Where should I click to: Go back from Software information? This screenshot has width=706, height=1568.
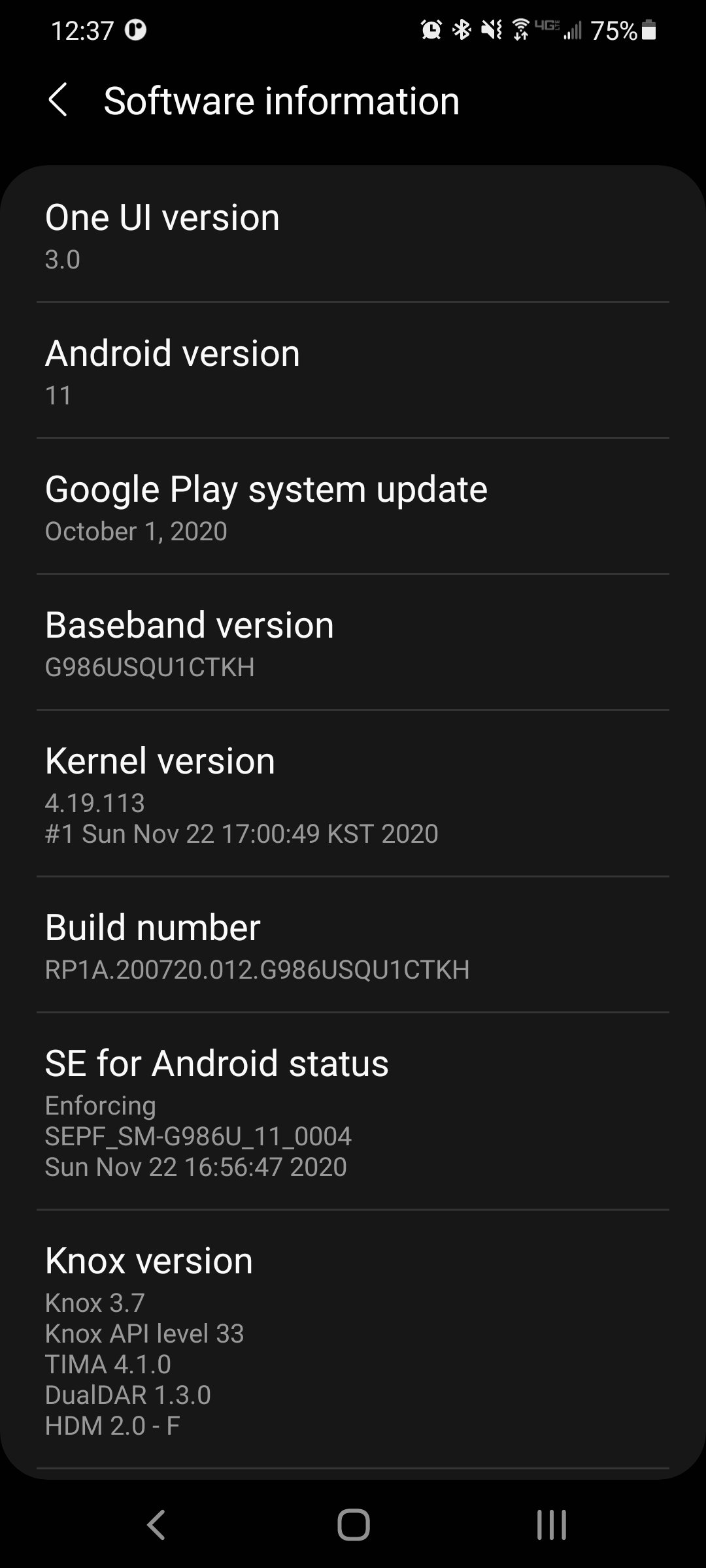[x=58, y=101]
